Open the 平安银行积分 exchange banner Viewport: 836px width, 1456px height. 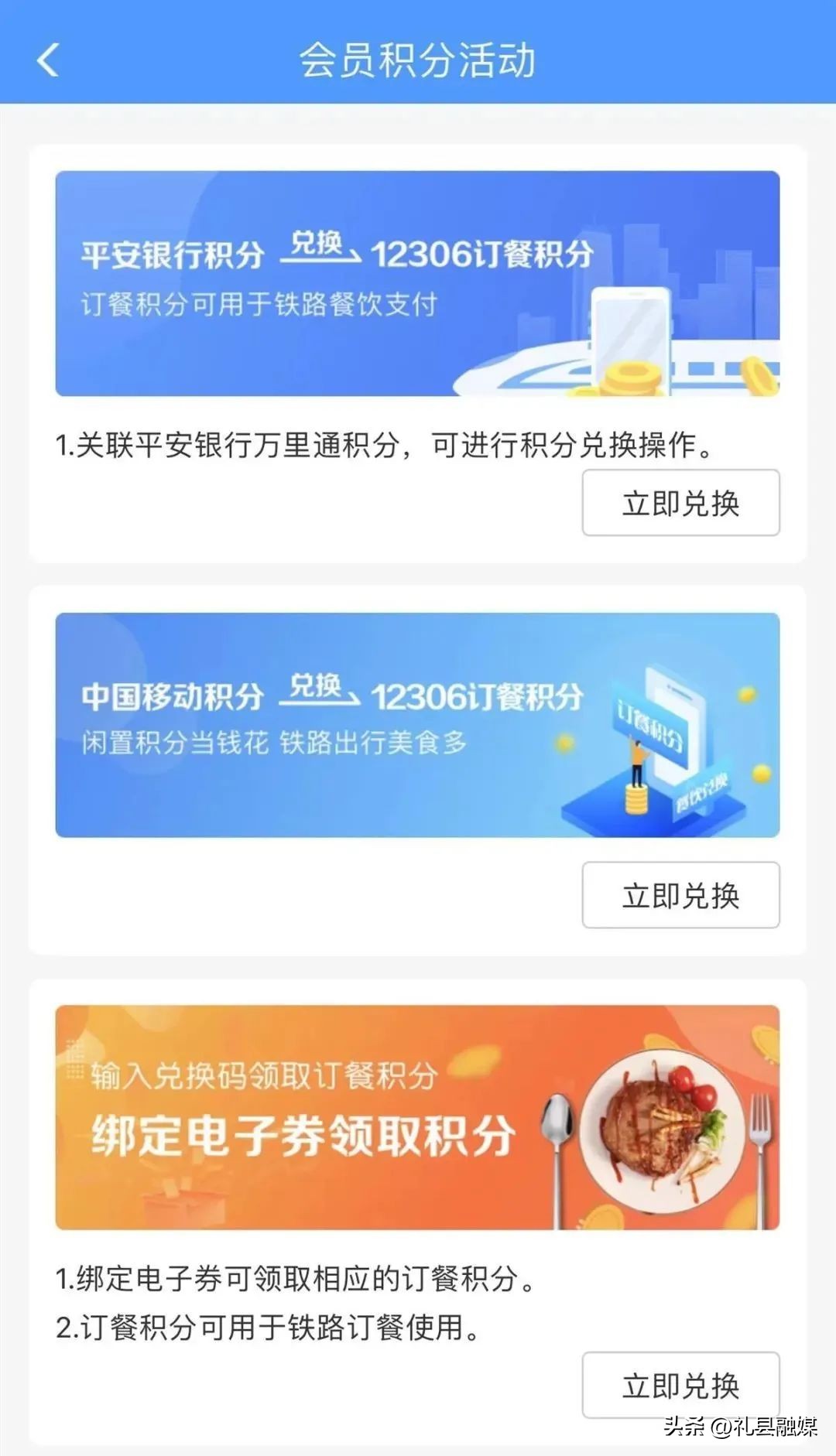click(x=418, y=282)
